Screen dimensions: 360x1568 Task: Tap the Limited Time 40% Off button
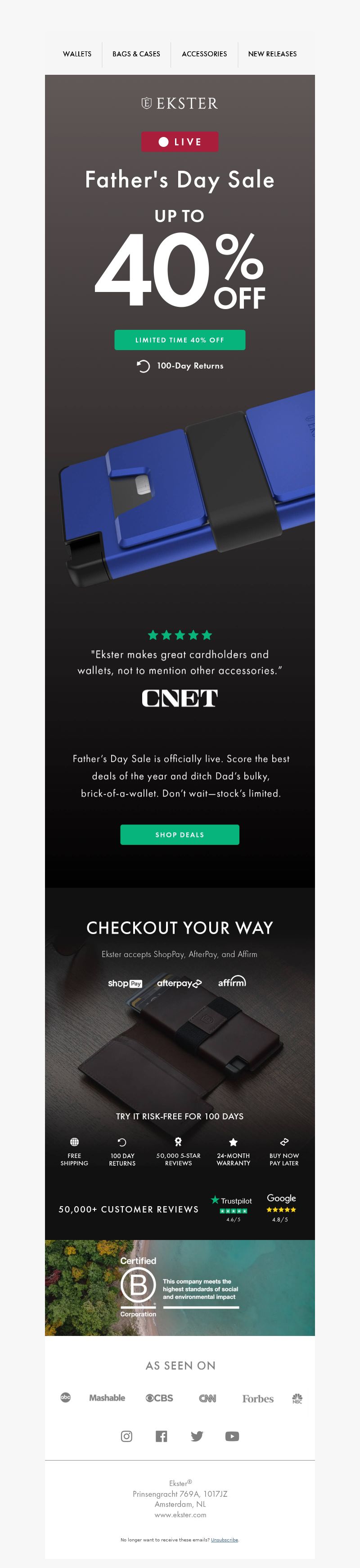(x=180, y=340)
